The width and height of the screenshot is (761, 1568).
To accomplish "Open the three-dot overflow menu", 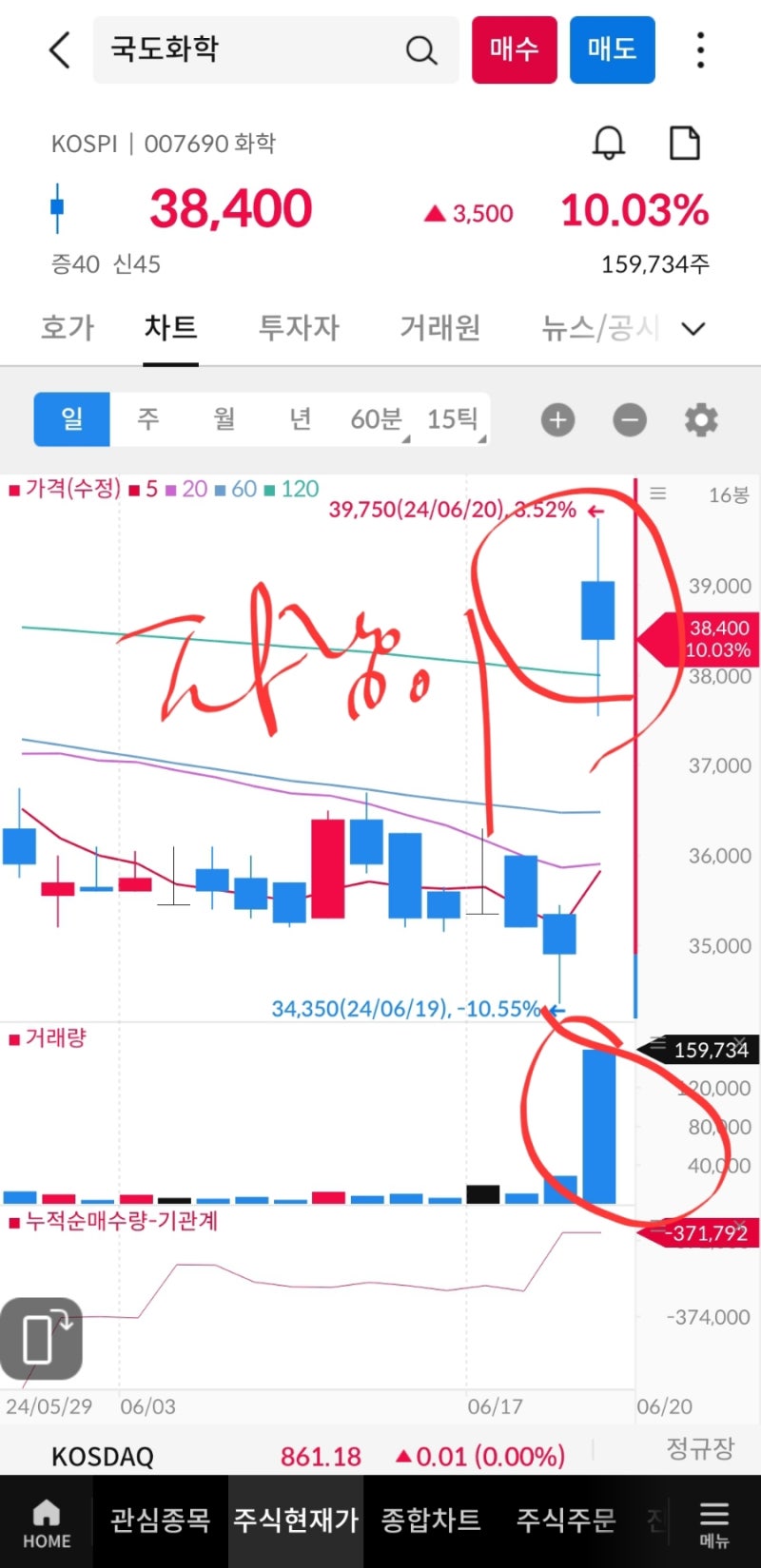I will (700, 50).
